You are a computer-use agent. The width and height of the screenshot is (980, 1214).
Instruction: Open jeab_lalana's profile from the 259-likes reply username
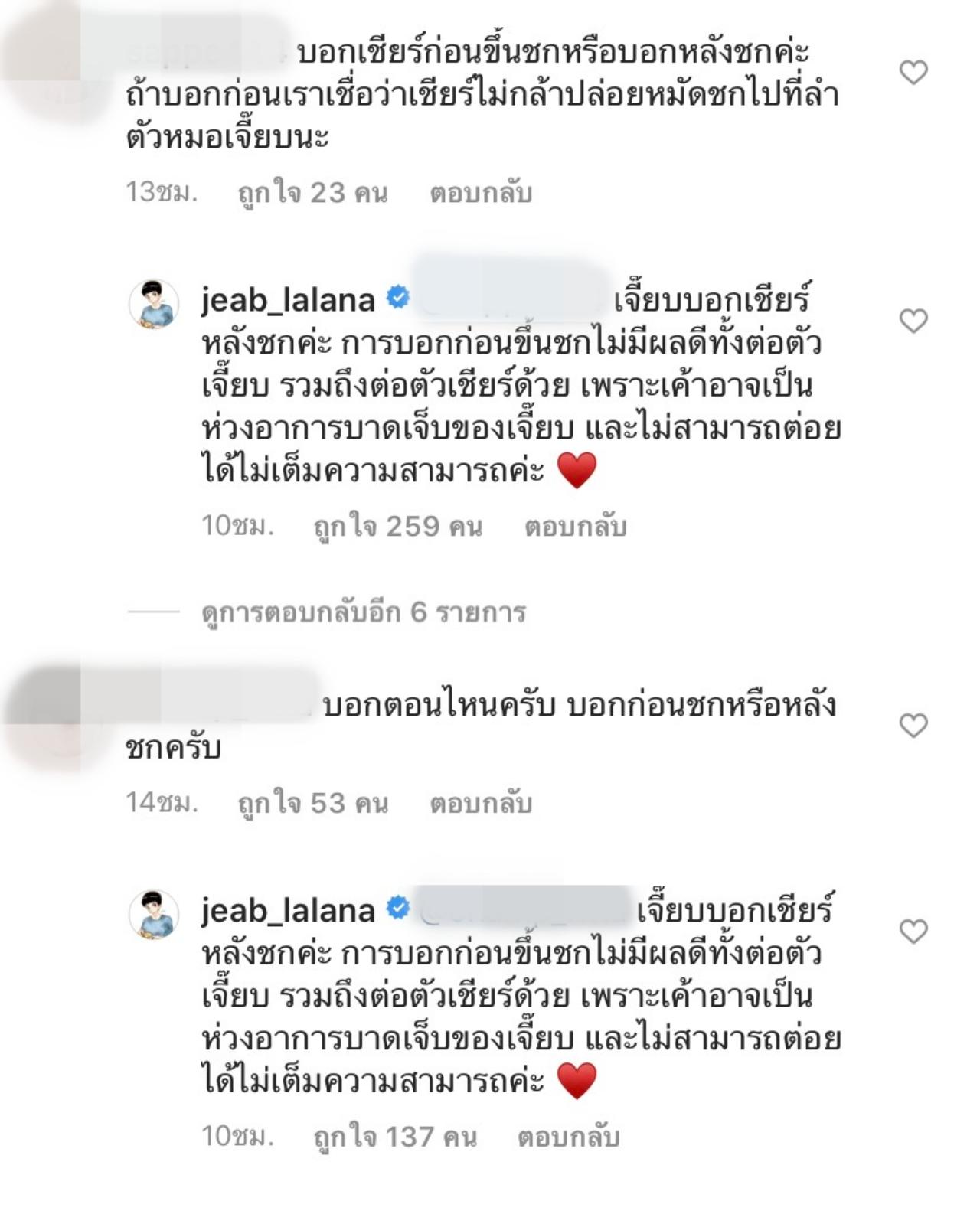pyautogui.click(x=288, y=299)
